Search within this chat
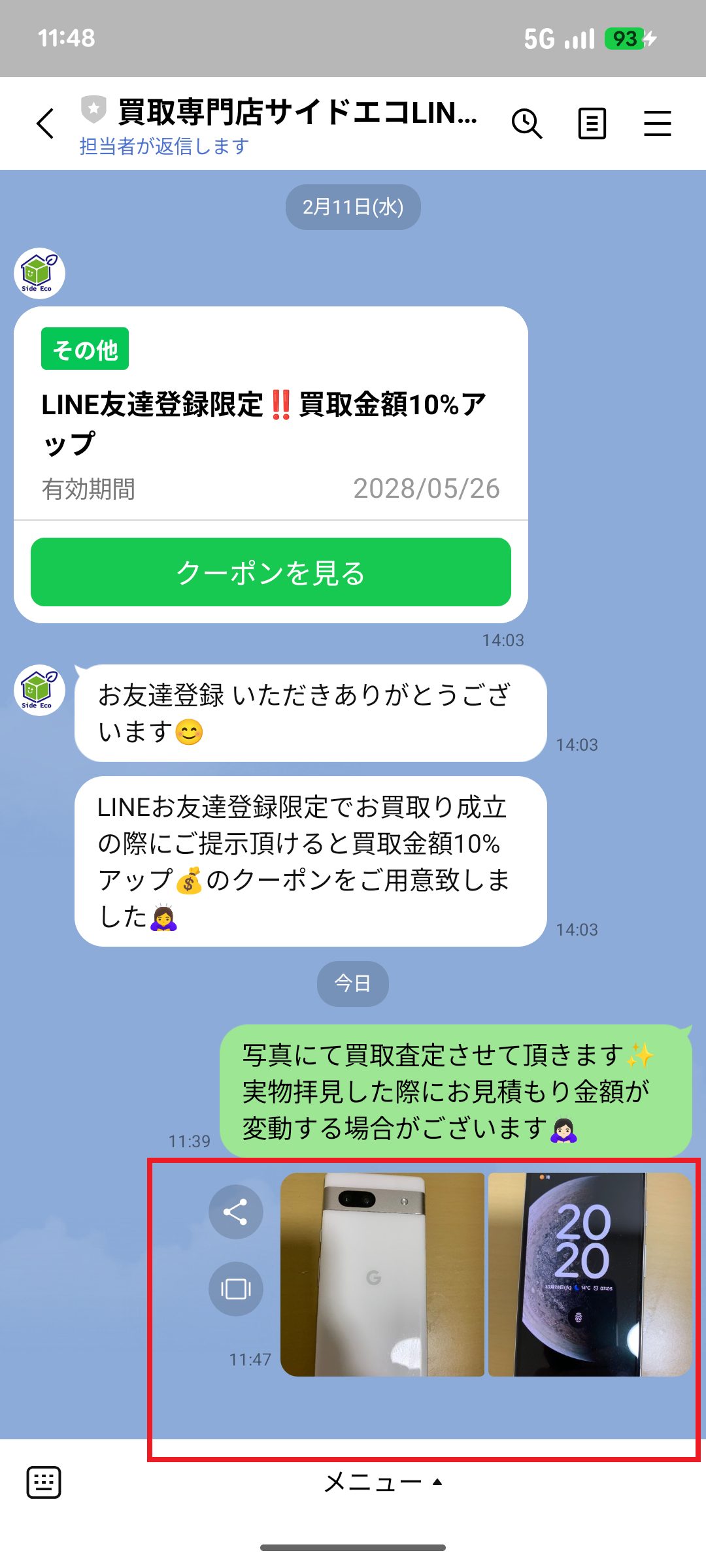 pyautogui.click(x=527, y=123)
